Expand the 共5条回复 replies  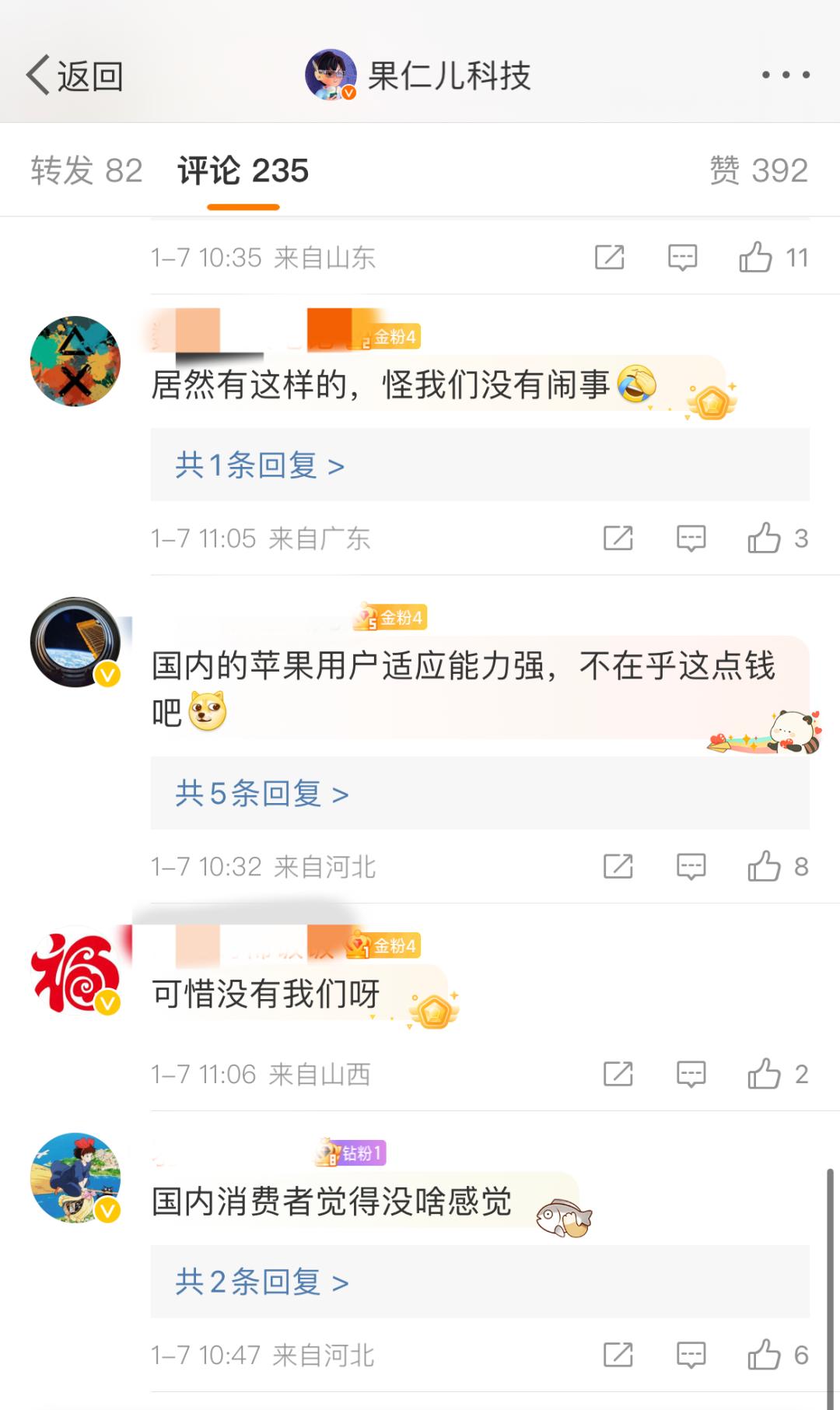[480, 793]
